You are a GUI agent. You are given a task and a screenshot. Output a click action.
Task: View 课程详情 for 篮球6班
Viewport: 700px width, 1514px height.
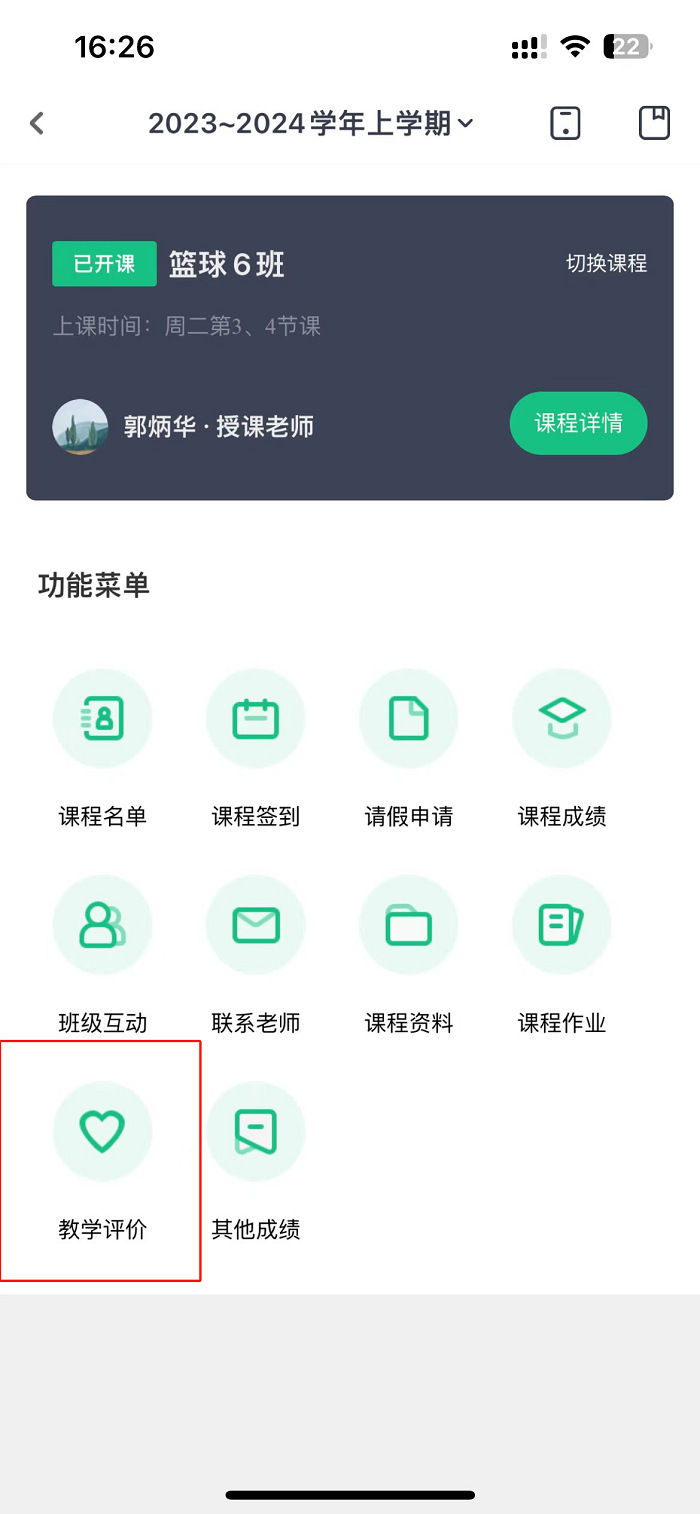pos(578,423)
